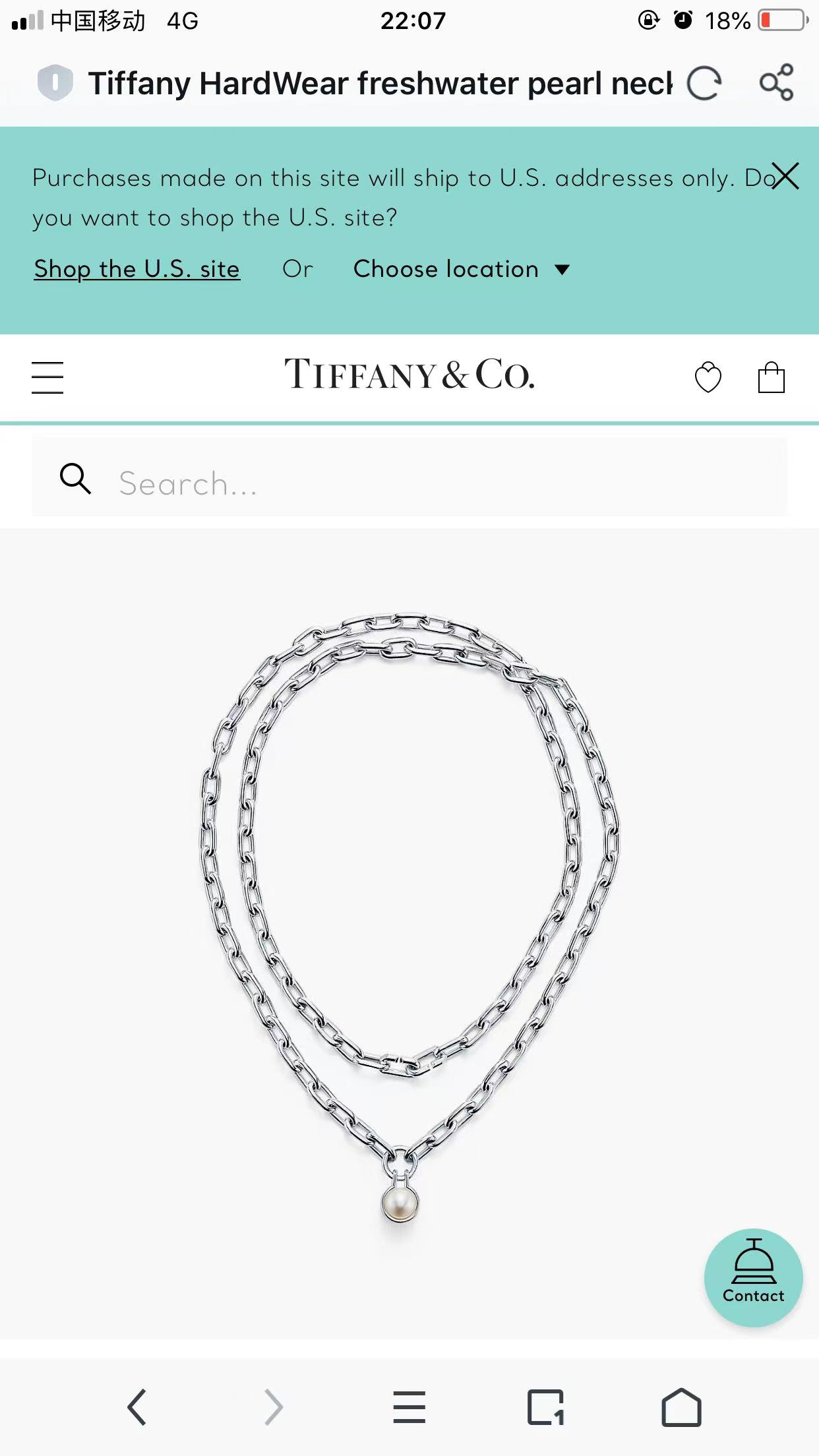This screenshot has width=819, height=1456.
Task: View saved items via the heart icon
Action: pyautogui.click(x=708, y=377)
